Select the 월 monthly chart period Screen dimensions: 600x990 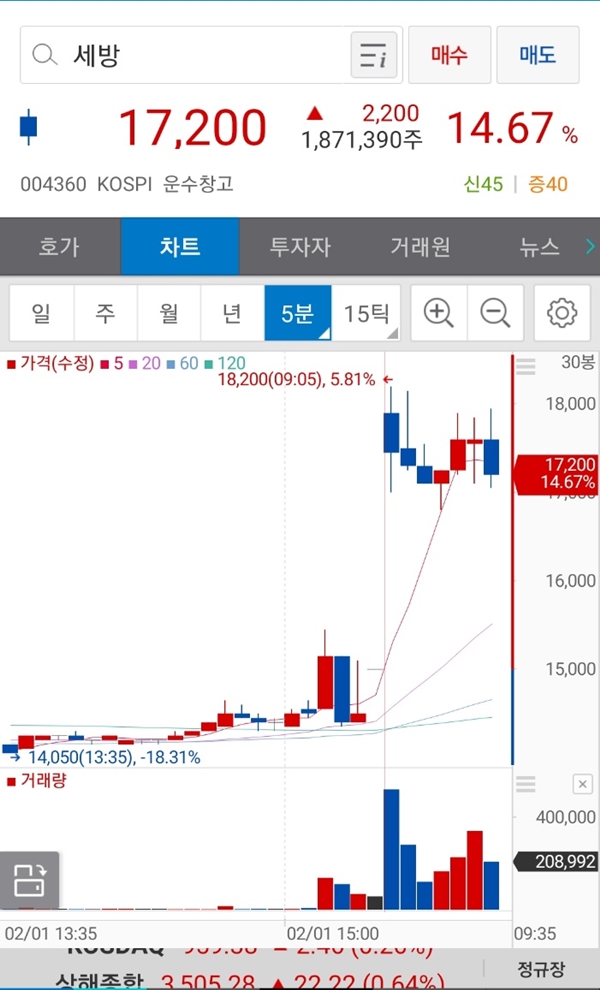168,313
